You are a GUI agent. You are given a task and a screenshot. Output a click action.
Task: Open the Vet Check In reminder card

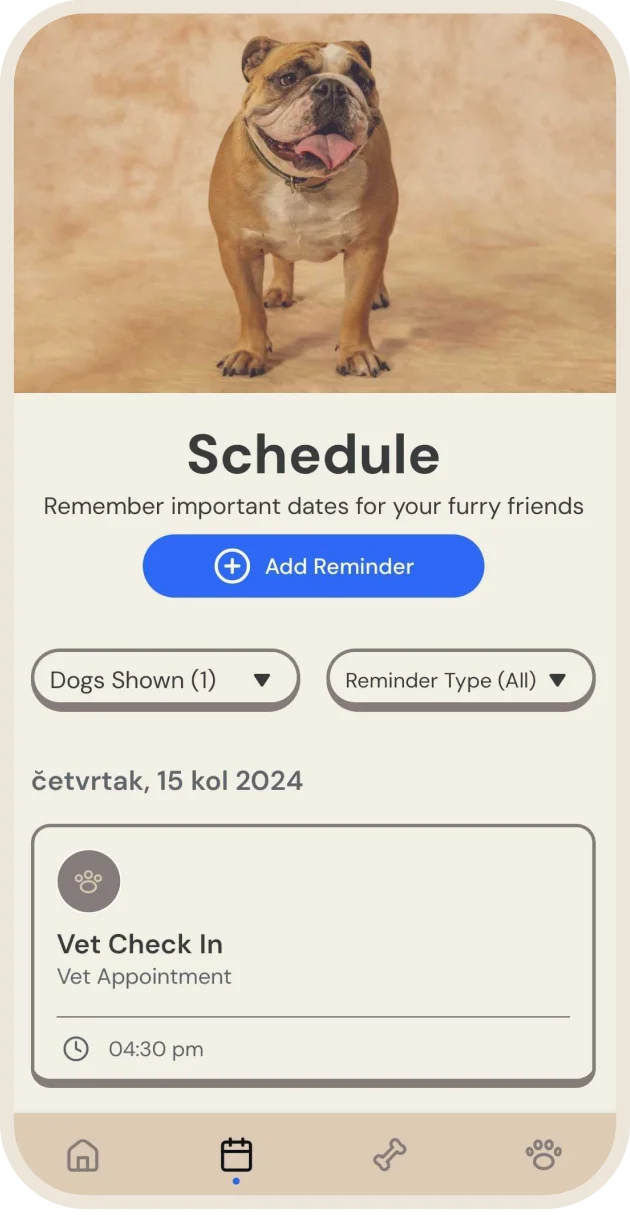(313, 952)
